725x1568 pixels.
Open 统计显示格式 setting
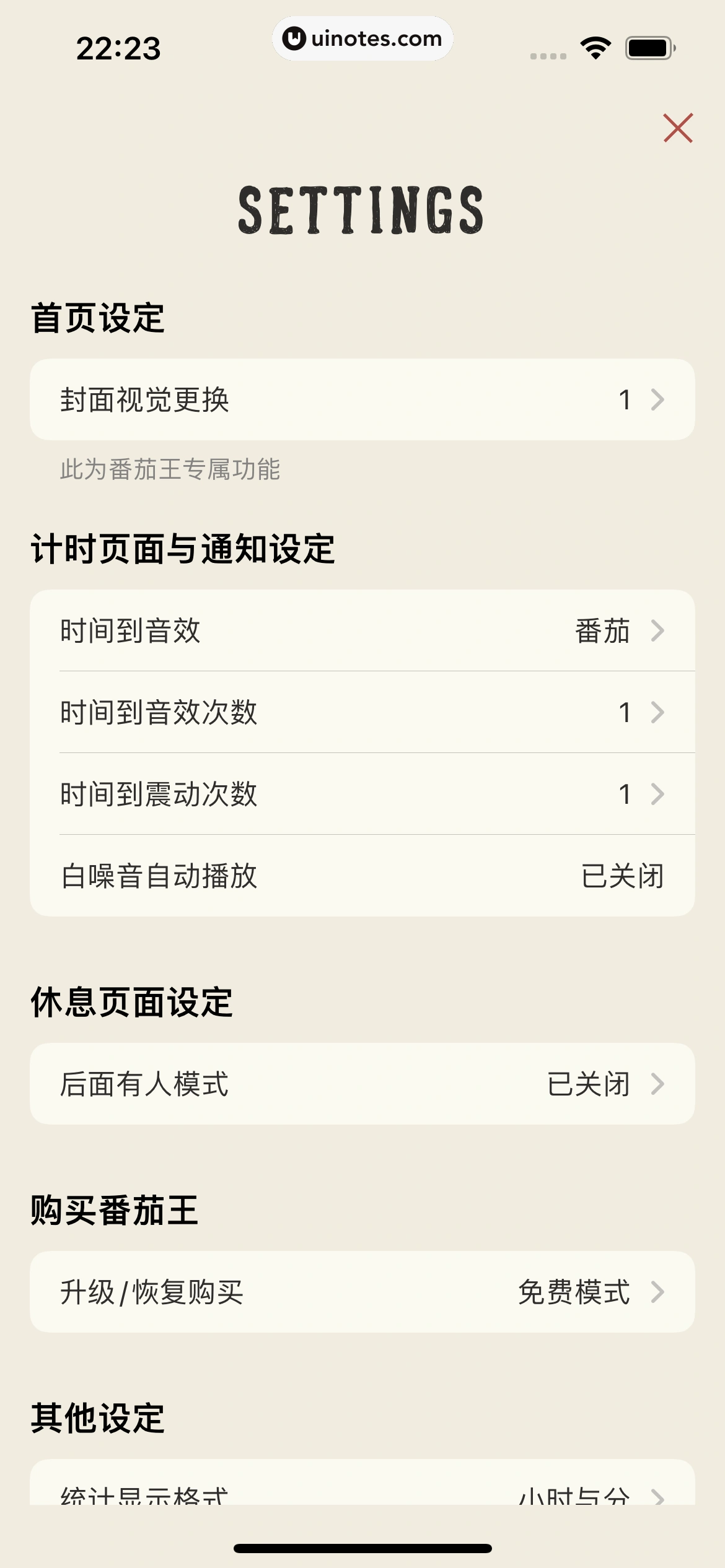tap(362, 1492)
